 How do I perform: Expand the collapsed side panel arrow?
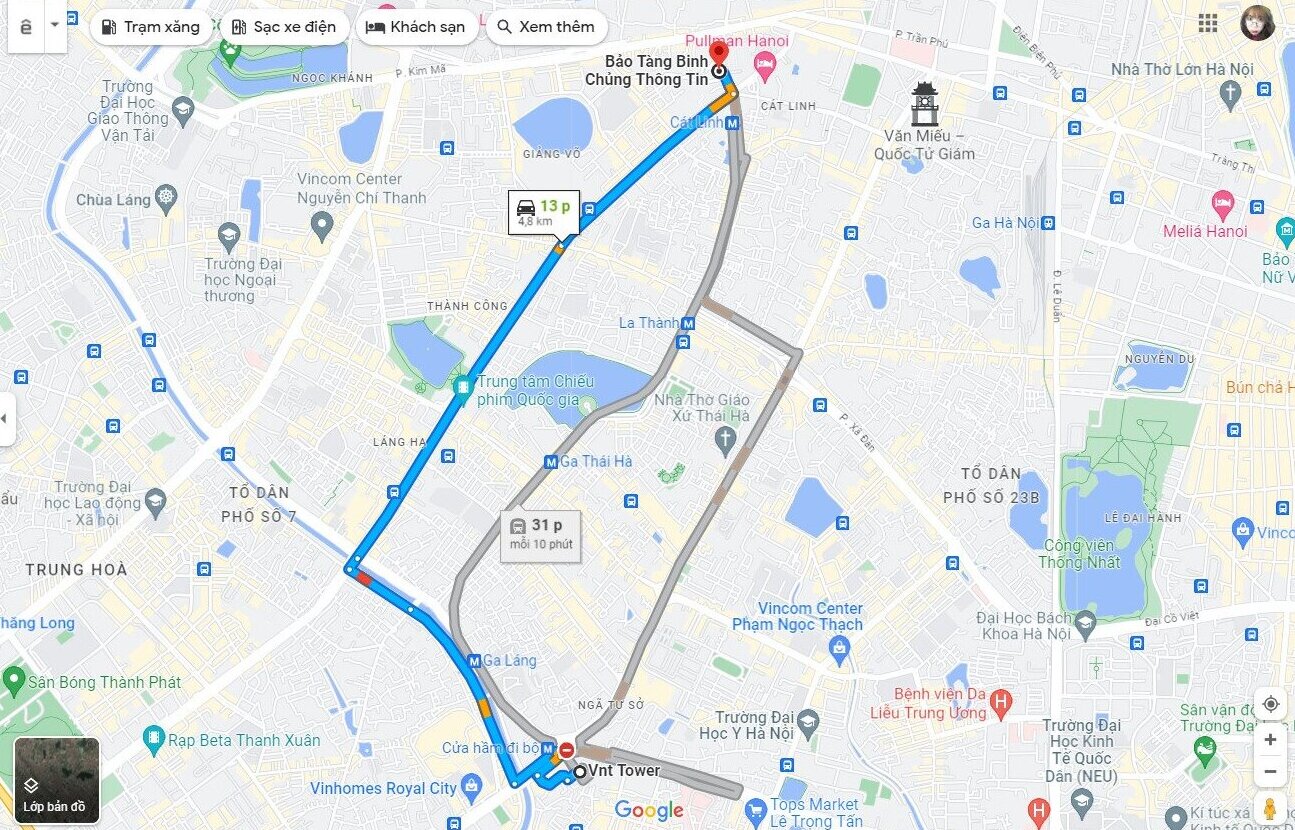5,417
